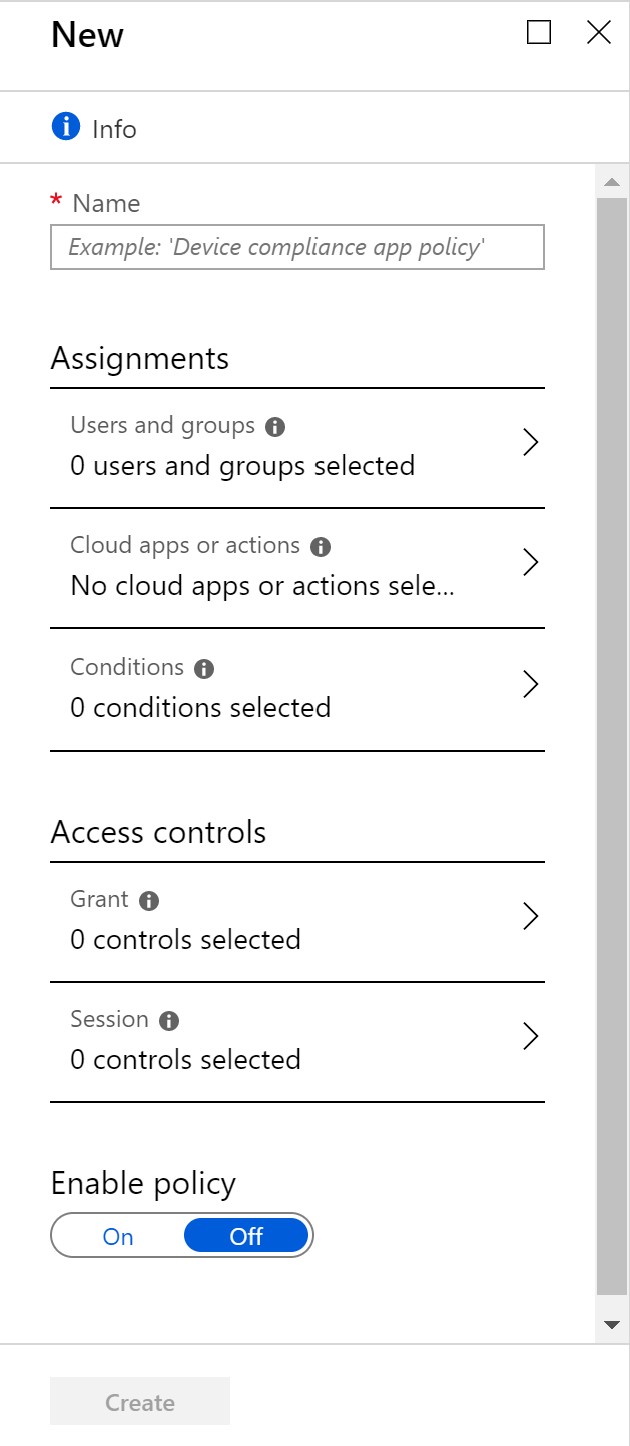Maximize the New panel
This screenshot has width=630, height=1446.
pyautogui.click(x=539, y=33)
